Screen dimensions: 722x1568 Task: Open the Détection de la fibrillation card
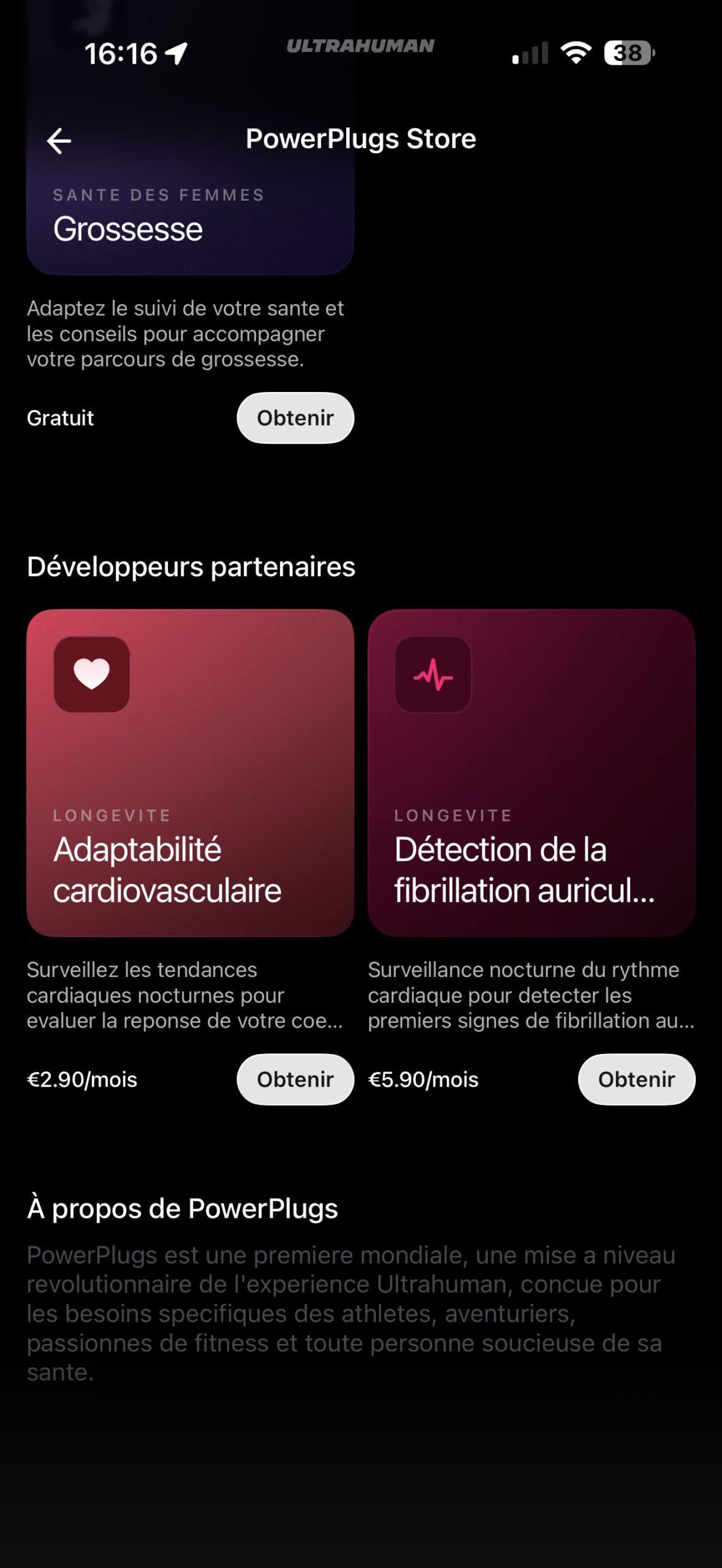click(531, 772)
